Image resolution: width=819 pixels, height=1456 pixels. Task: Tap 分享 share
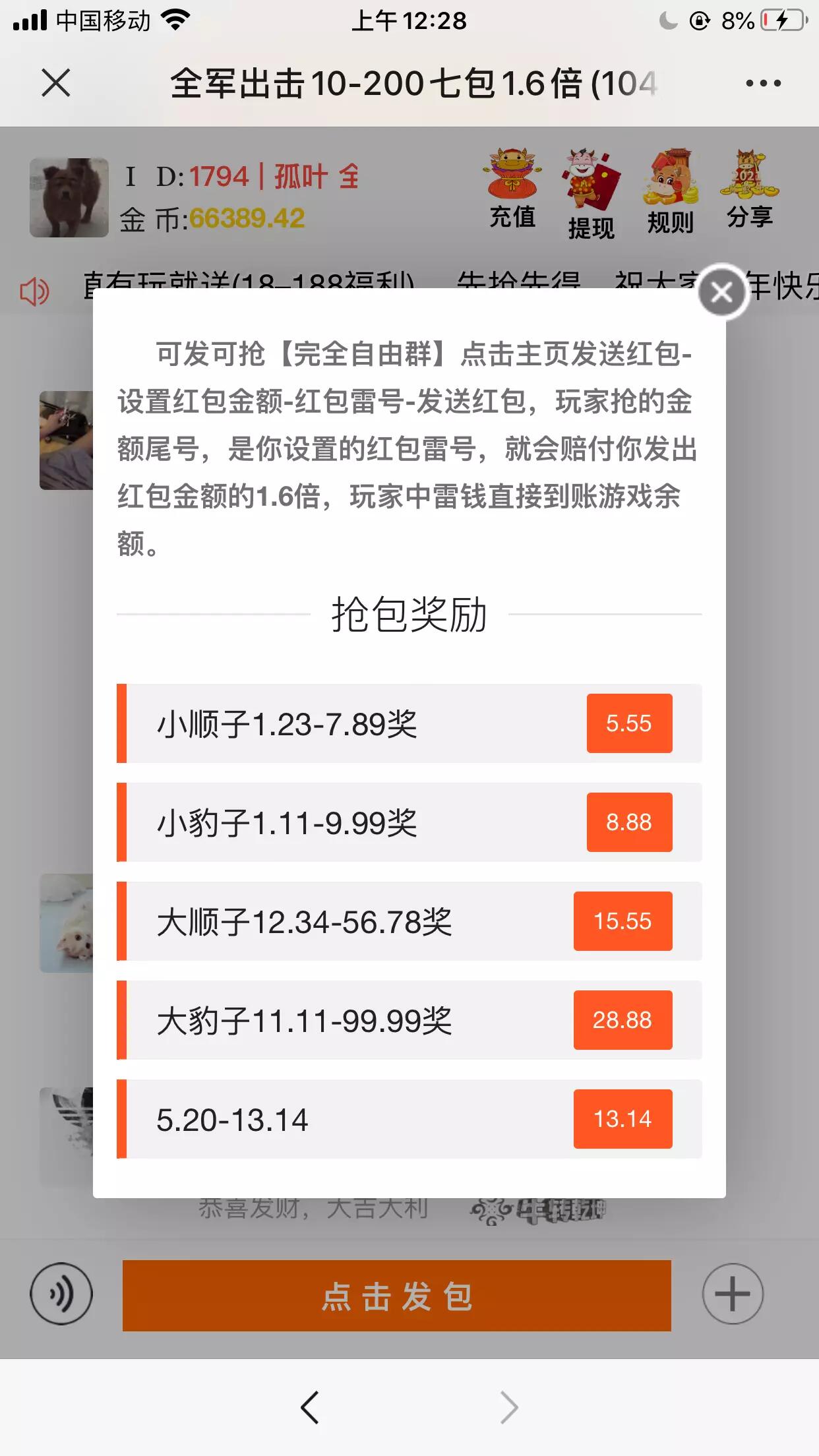(x=750, y=189)
